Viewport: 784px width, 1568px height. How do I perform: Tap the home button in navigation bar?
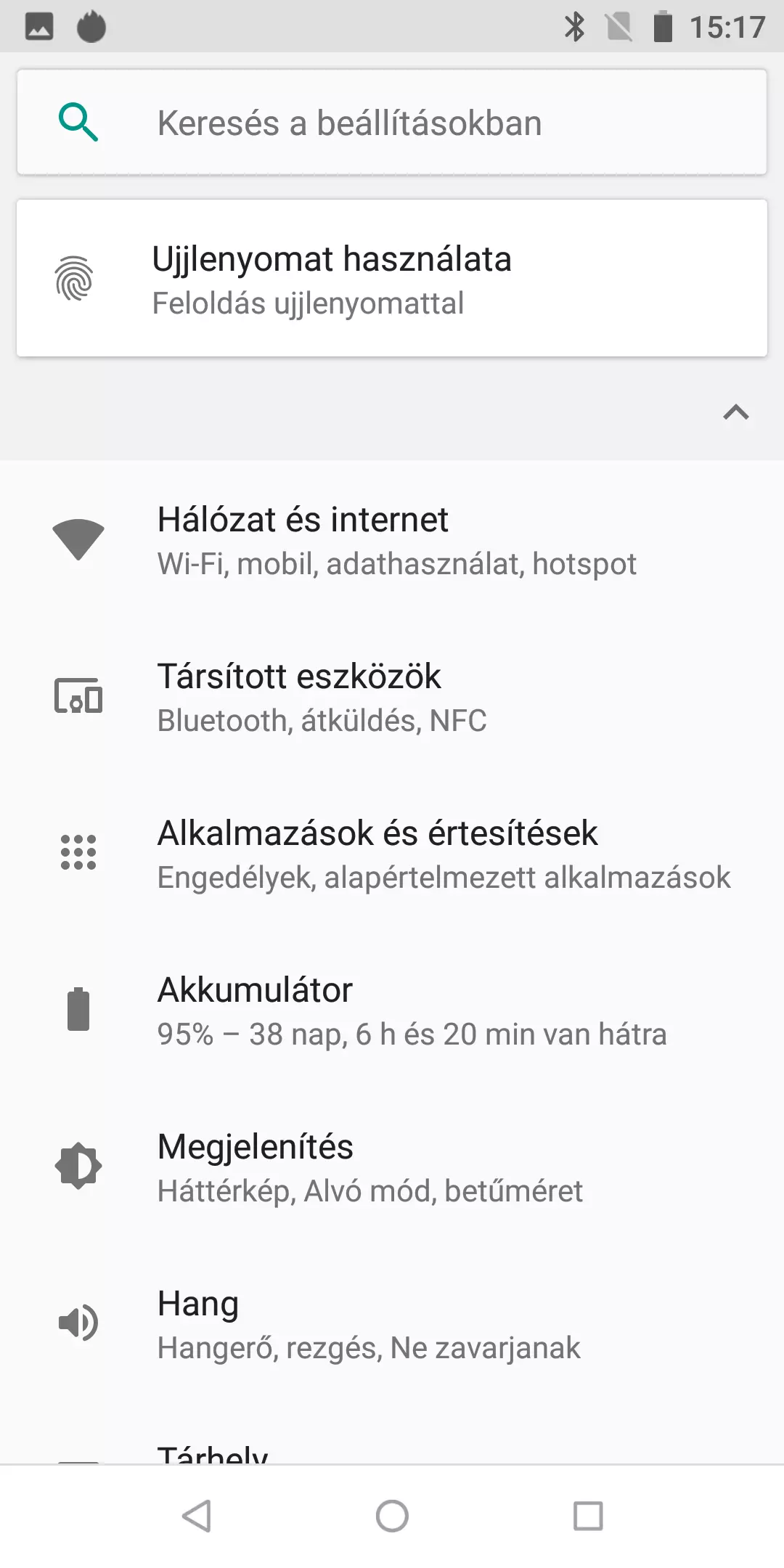[x=392, y=1516]
